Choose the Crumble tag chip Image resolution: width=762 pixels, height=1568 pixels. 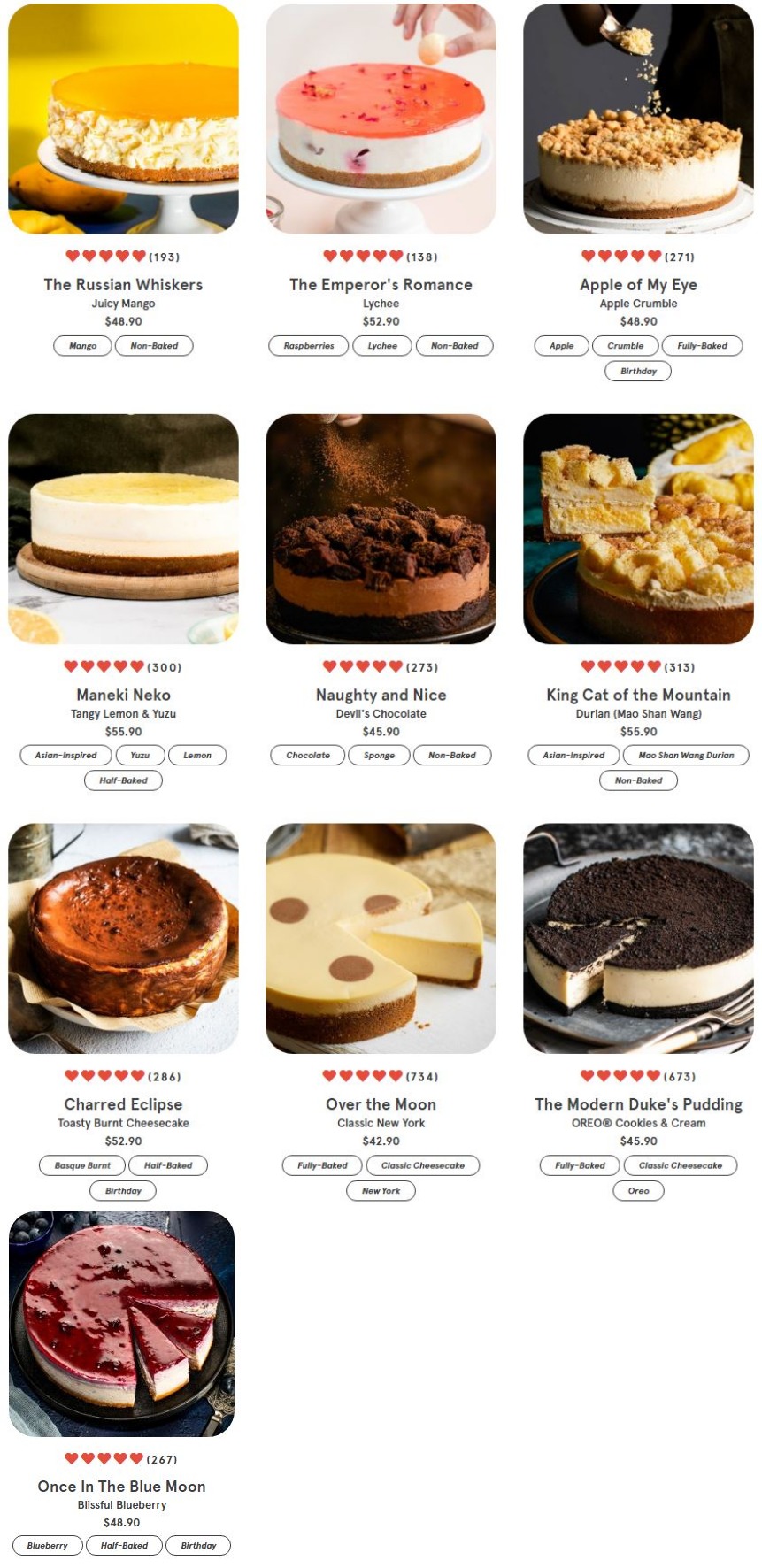pyautogui.click(x=625, y=346)
